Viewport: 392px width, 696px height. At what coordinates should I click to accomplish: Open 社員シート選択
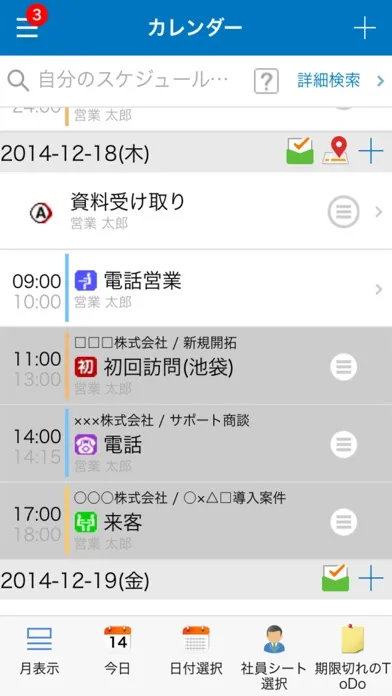tap(274, 658)
